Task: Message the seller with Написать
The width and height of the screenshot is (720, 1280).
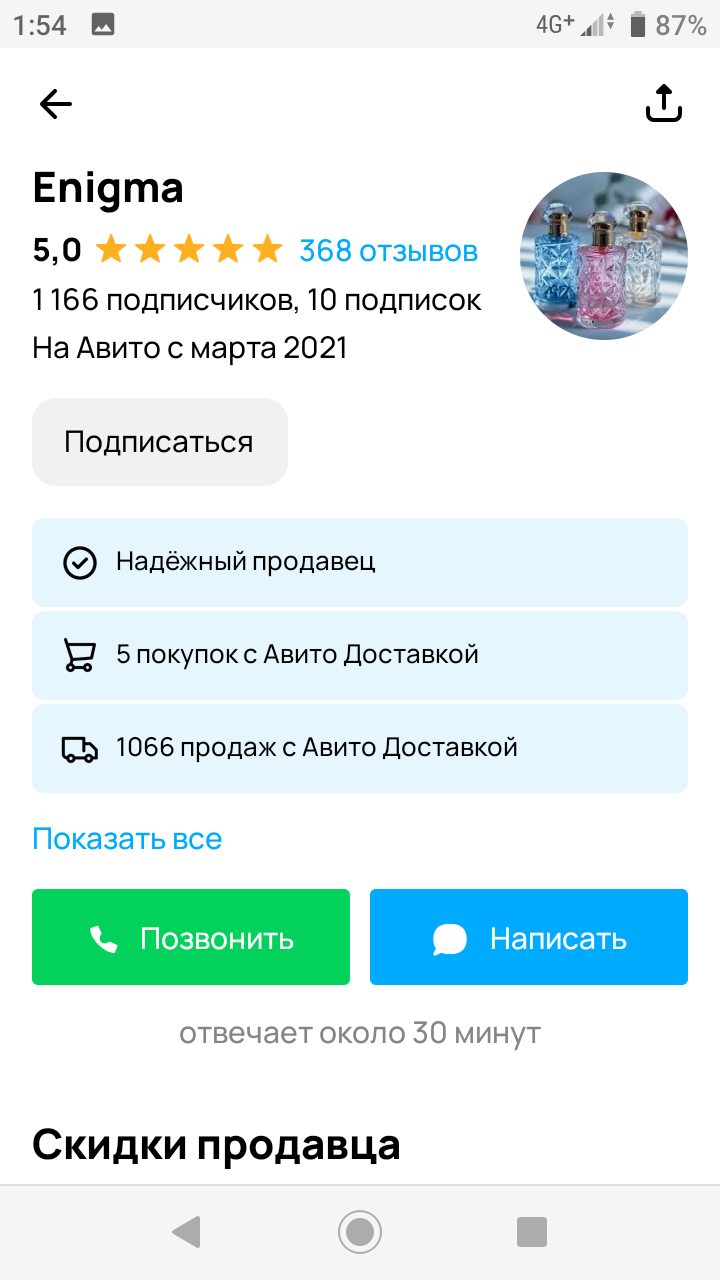Action: (529, 938)
